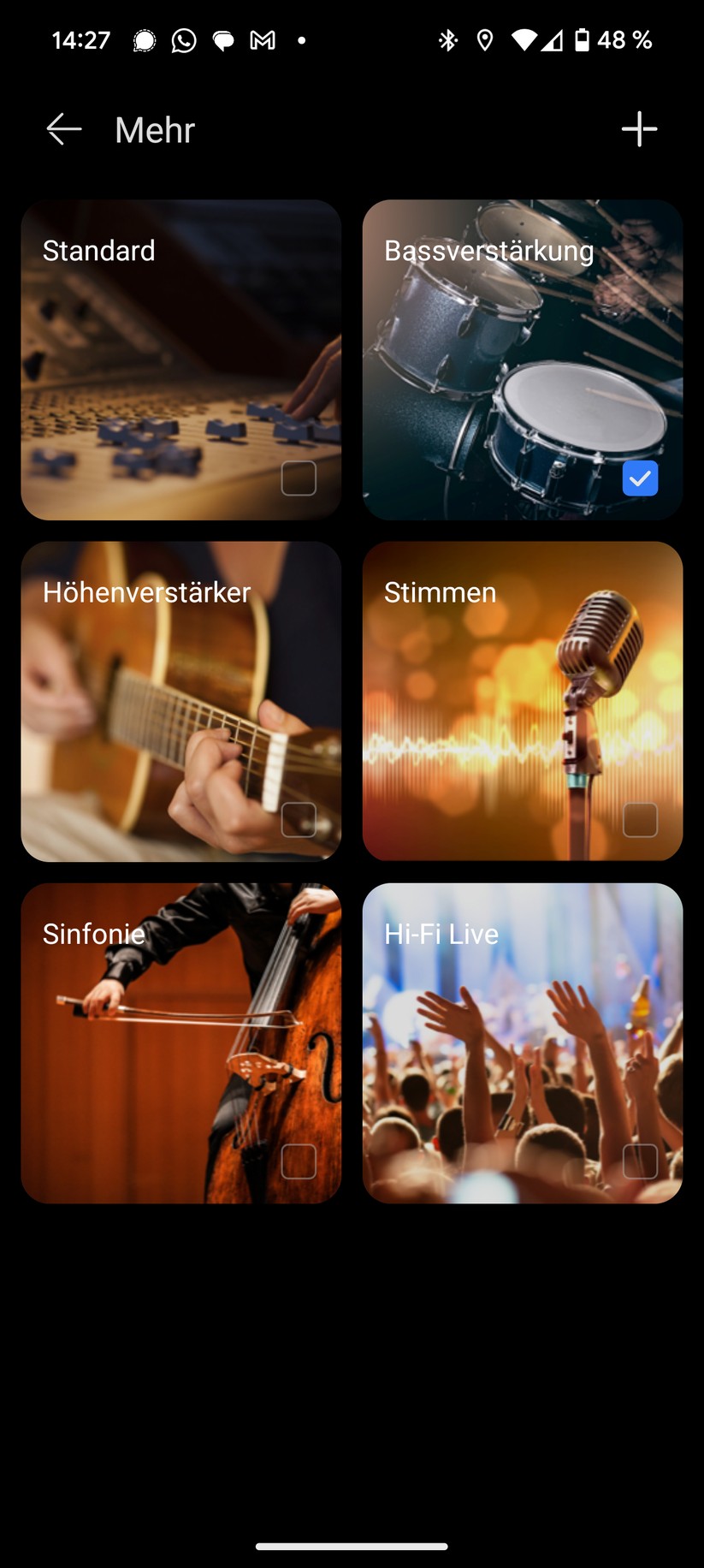
Task: Check the Stimmen preset box
Action: (641, 820)
